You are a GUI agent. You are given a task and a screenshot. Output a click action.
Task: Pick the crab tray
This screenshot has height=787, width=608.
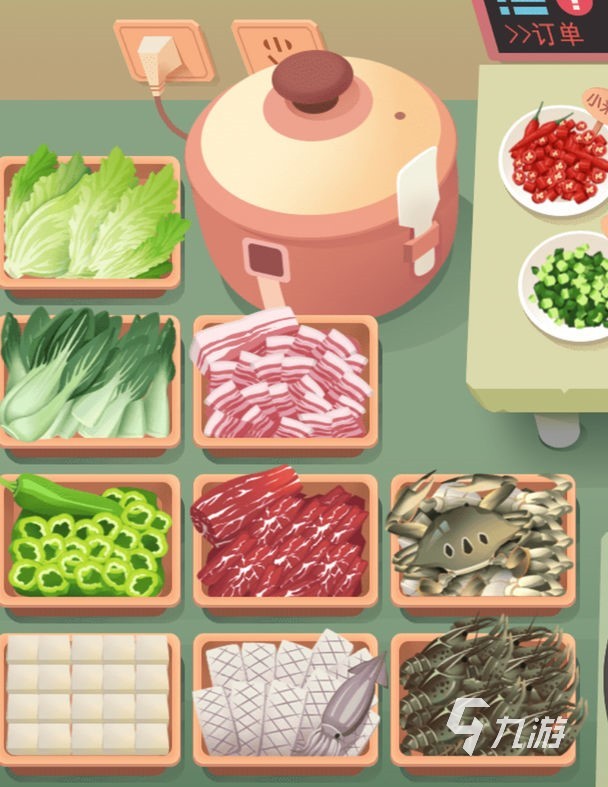pos(482,541)
